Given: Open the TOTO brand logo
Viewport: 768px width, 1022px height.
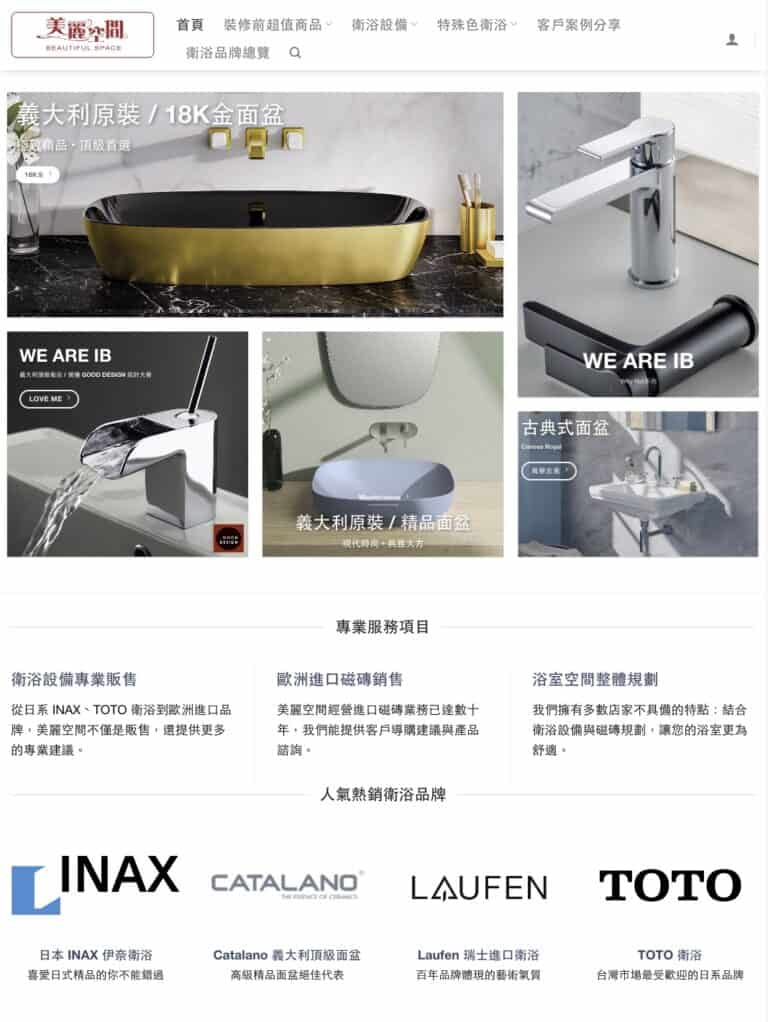Looking at the screenshot, I should tap(669, 885).
